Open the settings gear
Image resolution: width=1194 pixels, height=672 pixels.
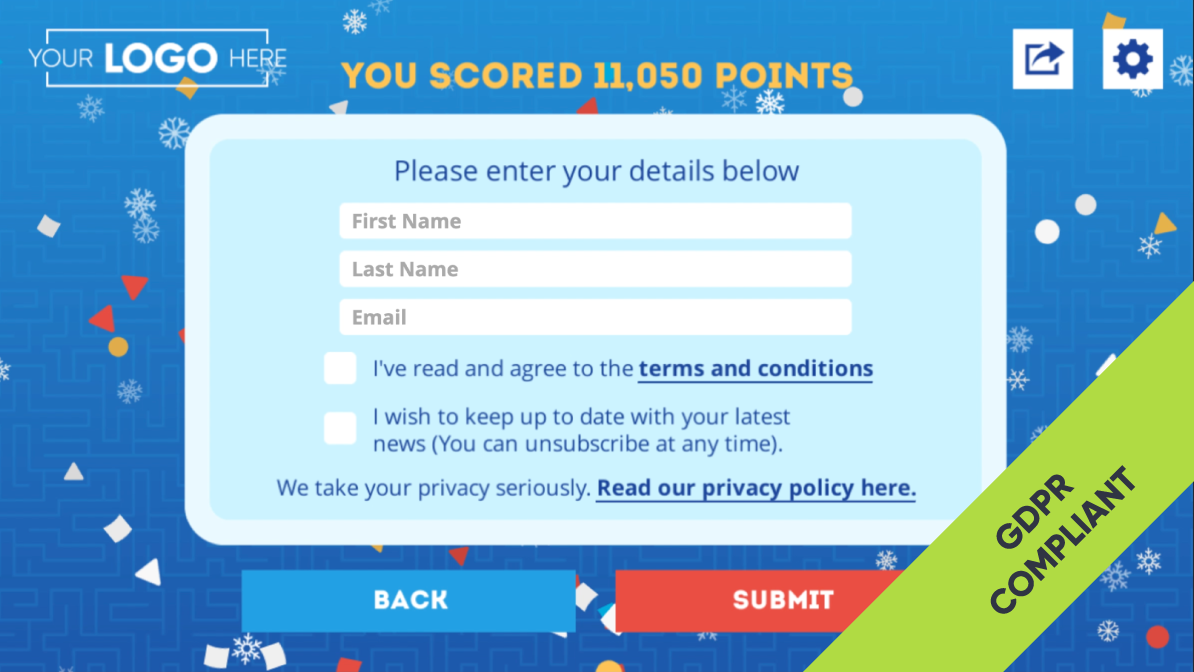(1132, 59)
